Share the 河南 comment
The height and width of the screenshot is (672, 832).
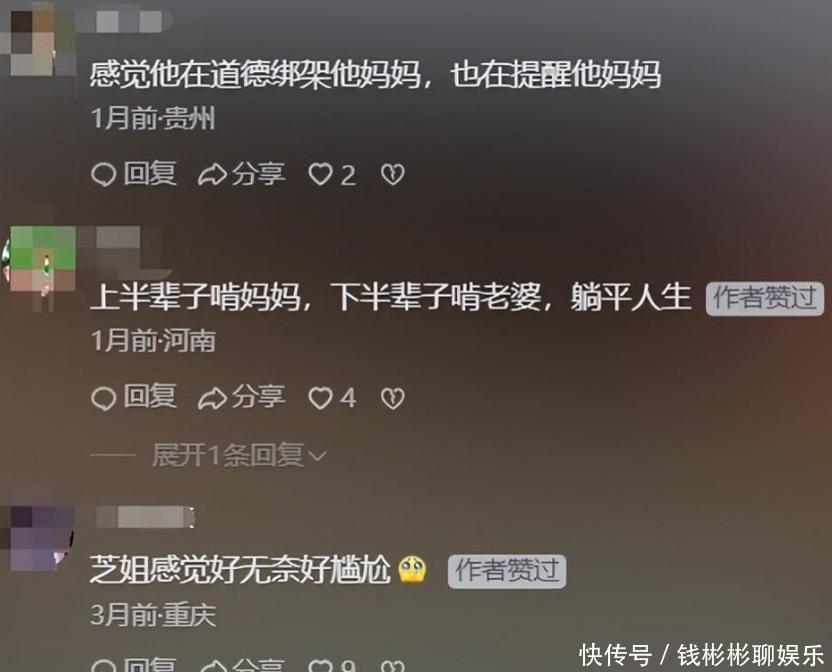(x=241, y=397)
